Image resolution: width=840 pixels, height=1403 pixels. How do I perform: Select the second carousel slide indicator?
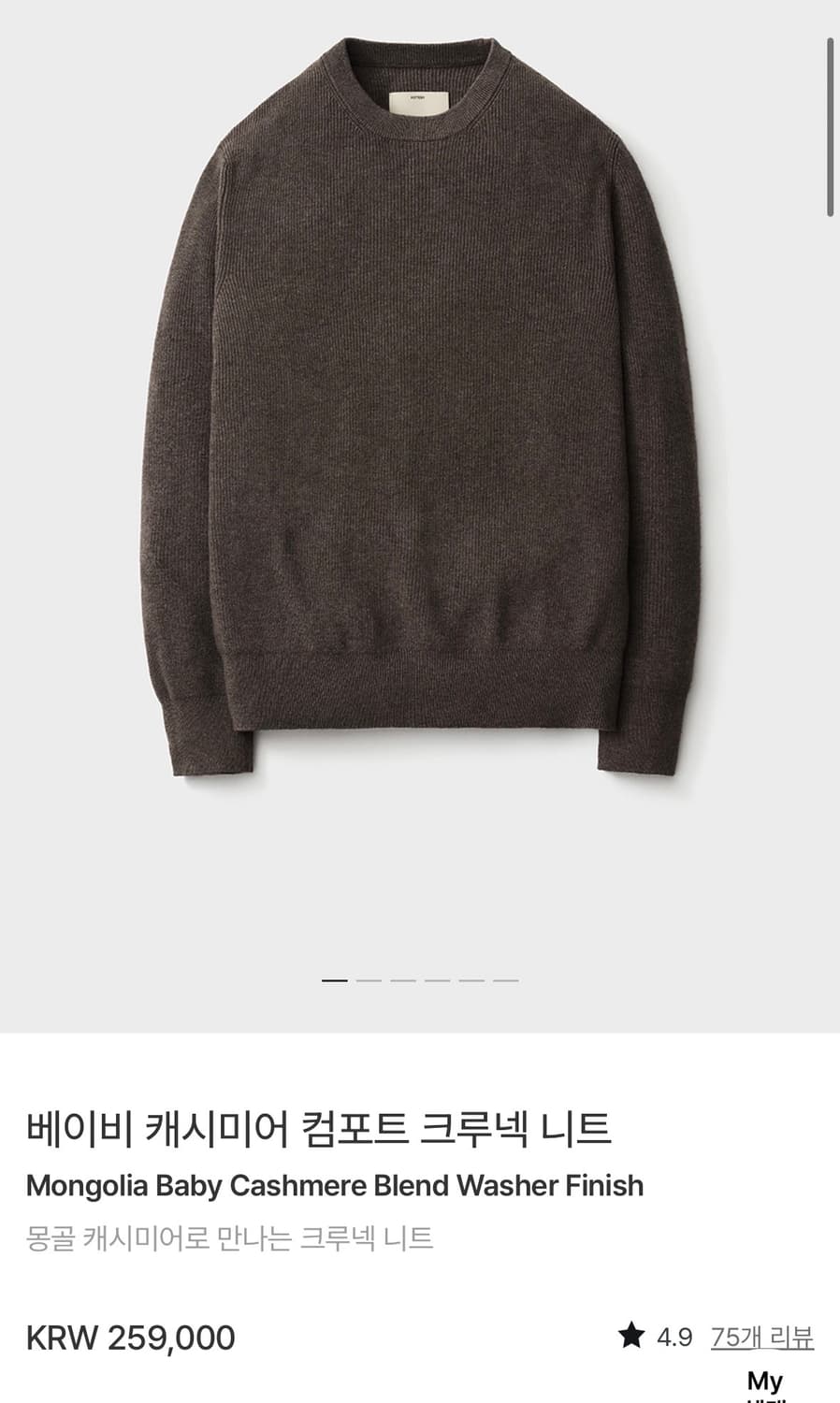(x=369, y=980)
